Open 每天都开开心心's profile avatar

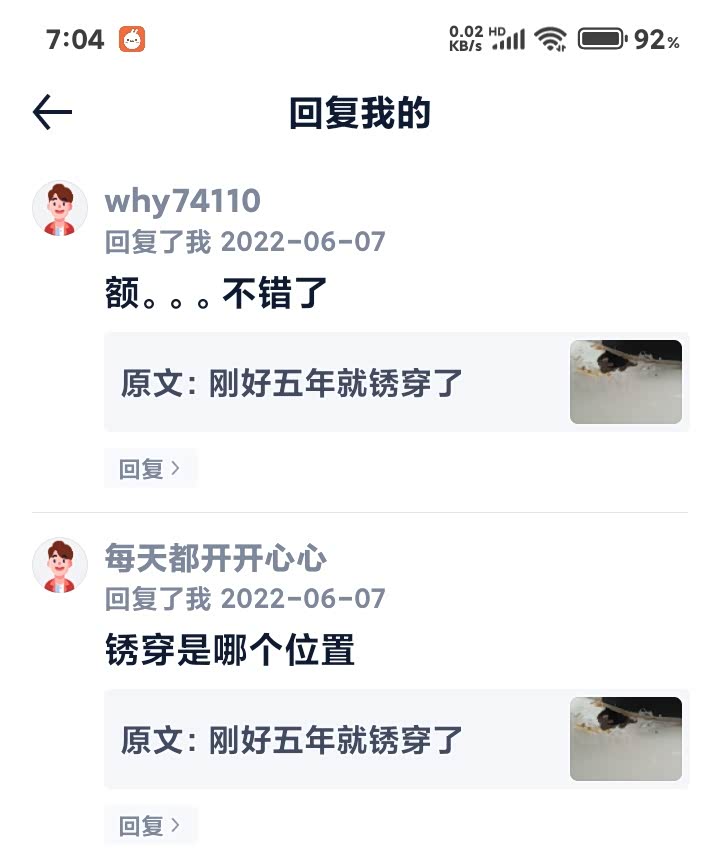tap(60, 565)
